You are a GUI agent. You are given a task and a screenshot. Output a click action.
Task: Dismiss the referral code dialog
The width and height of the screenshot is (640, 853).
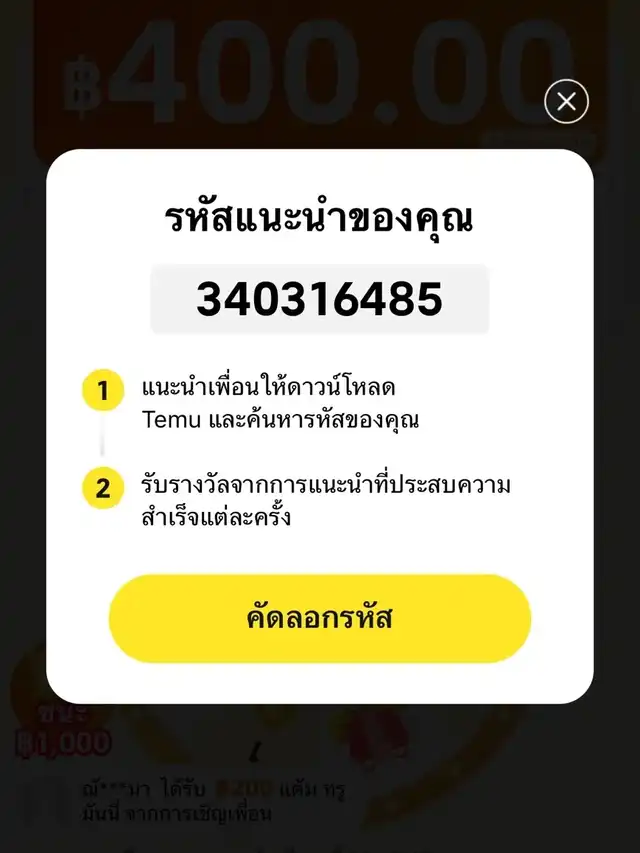566,101
